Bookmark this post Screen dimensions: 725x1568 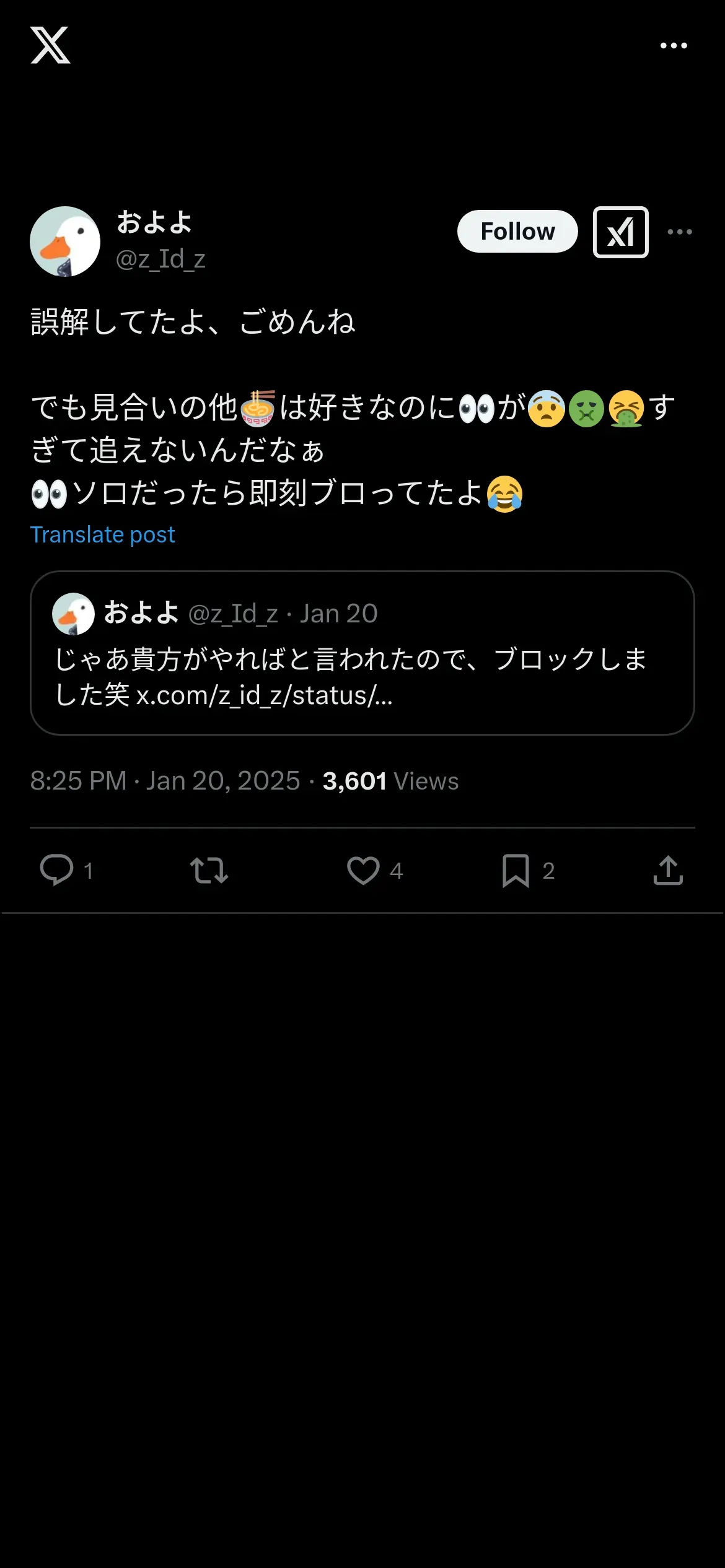pos(516,869)
